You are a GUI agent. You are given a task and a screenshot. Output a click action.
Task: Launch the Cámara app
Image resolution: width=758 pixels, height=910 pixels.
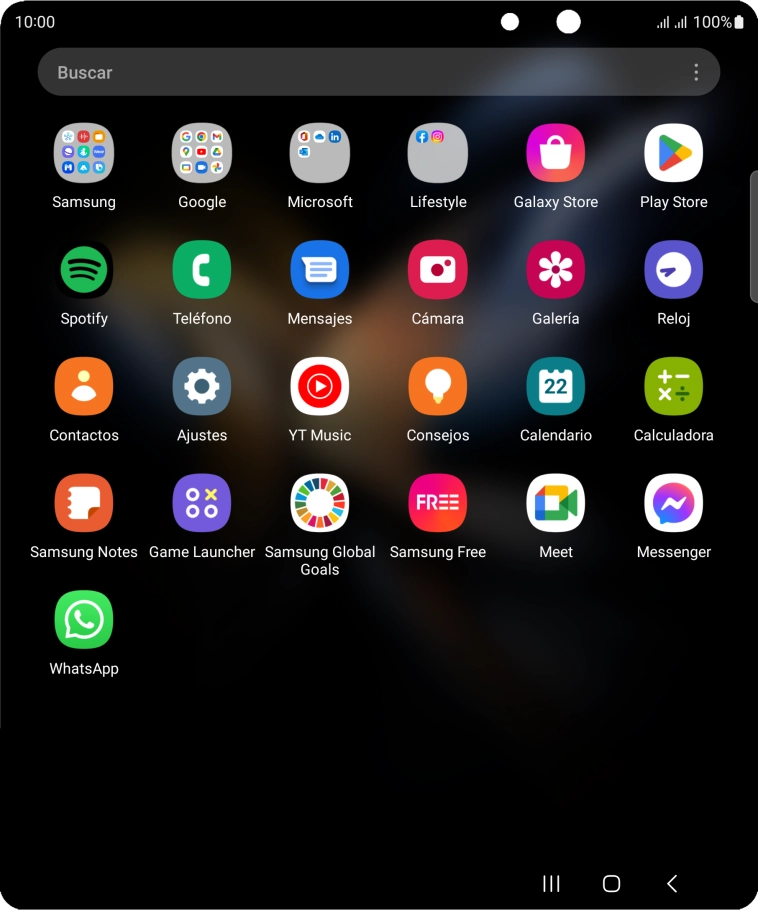click(x=438, y=270)
